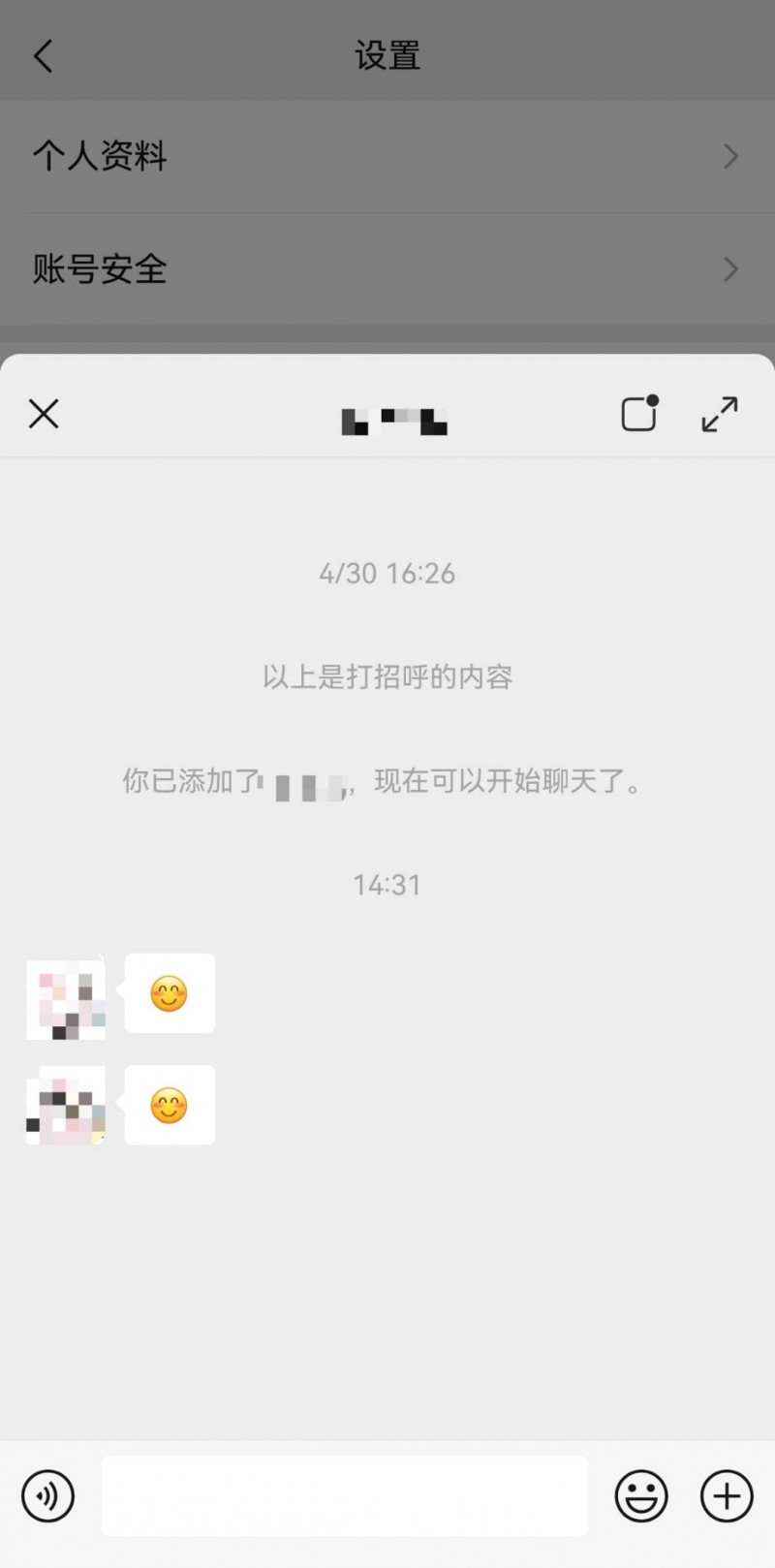Click the blurred contact name in chat header

coord(391,419)
